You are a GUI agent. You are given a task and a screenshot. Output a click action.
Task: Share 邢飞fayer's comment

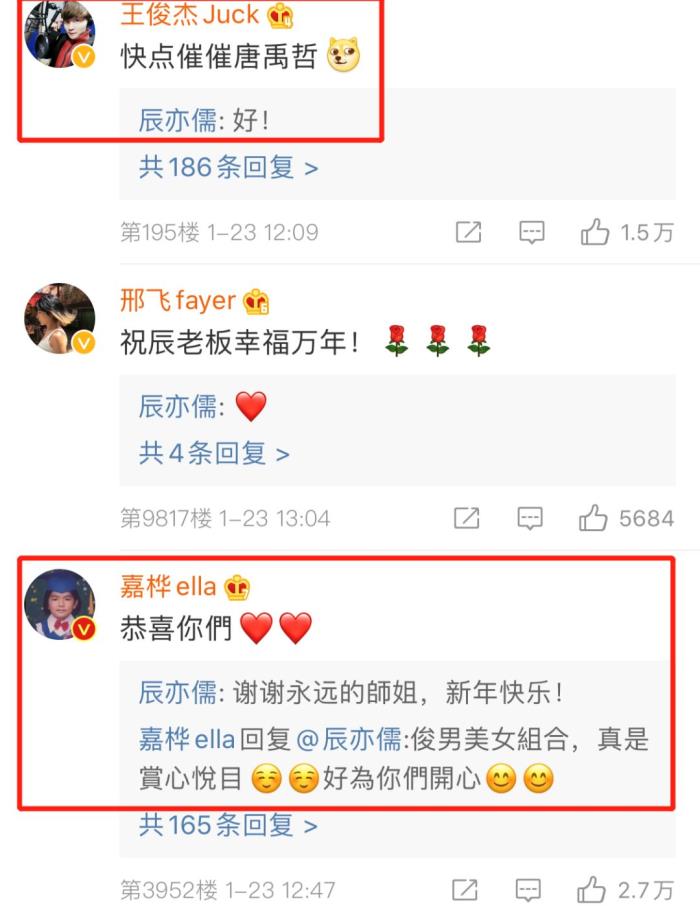tap(467, 518)
